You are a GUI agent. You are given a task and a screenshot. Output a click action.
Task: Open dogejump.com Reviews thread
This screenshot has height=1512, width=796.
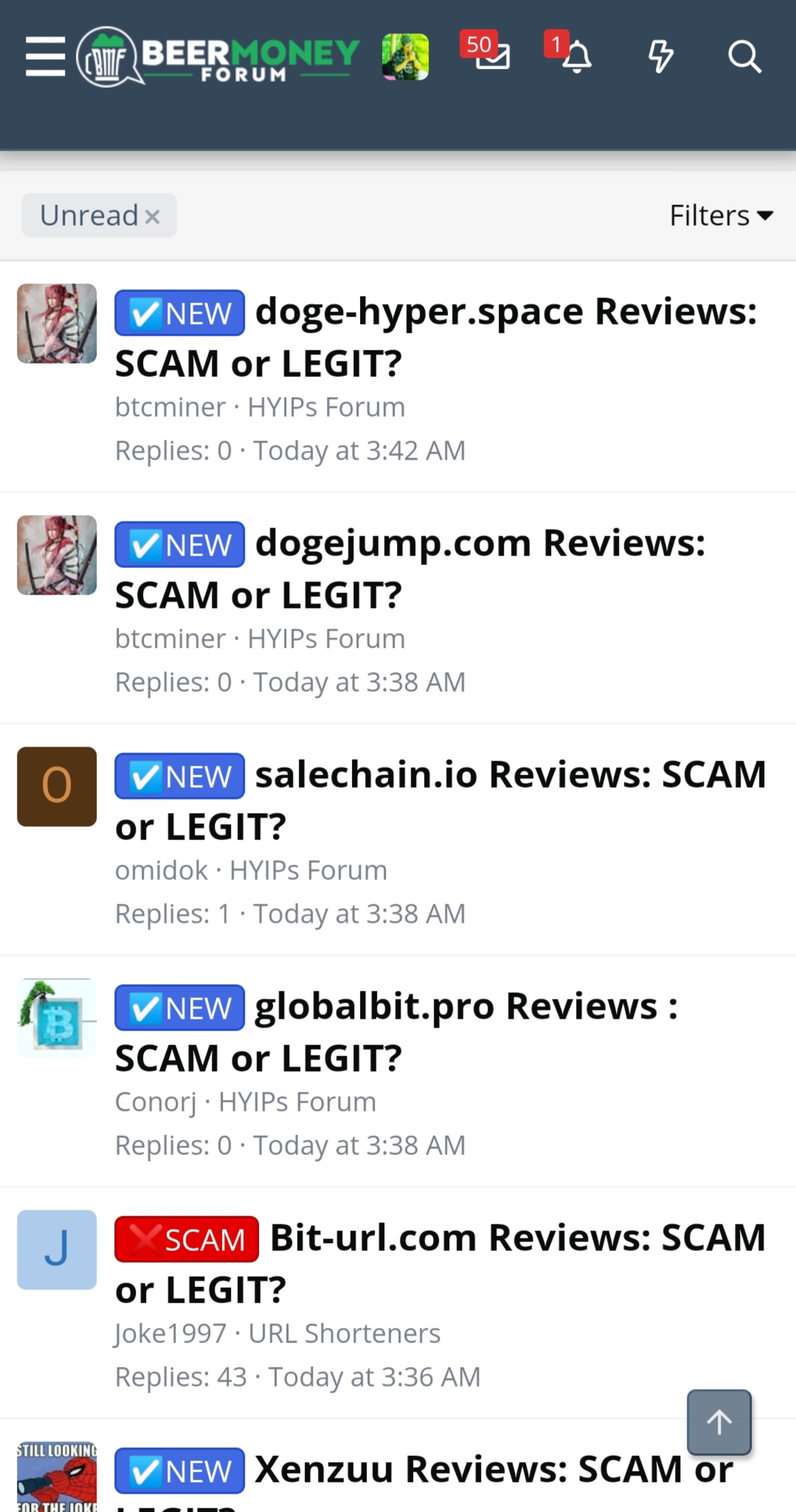pos(480,544)
